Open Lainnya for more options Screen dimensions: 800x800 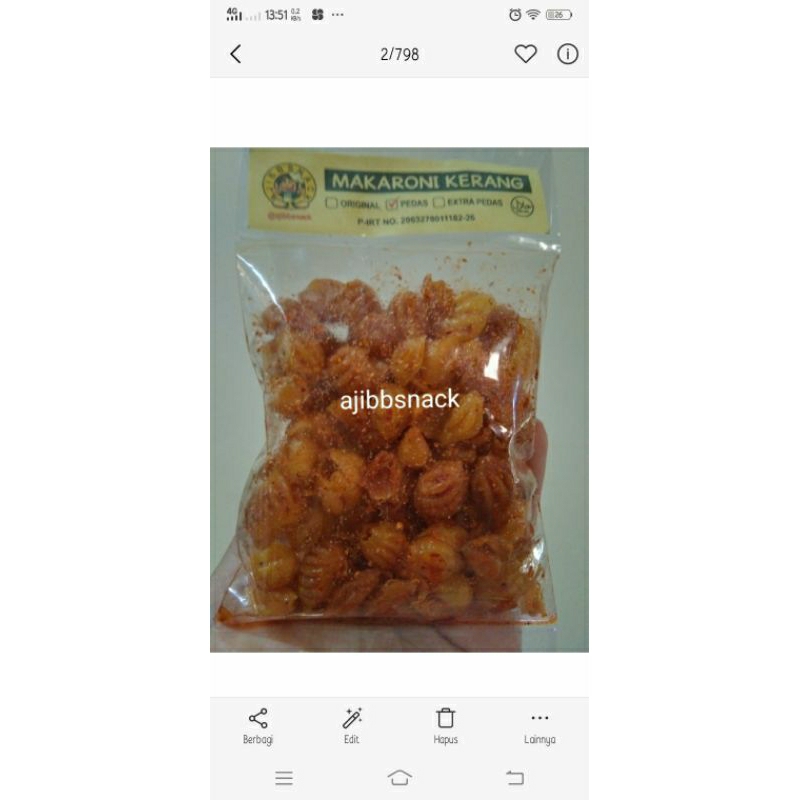tap(540, 725)
